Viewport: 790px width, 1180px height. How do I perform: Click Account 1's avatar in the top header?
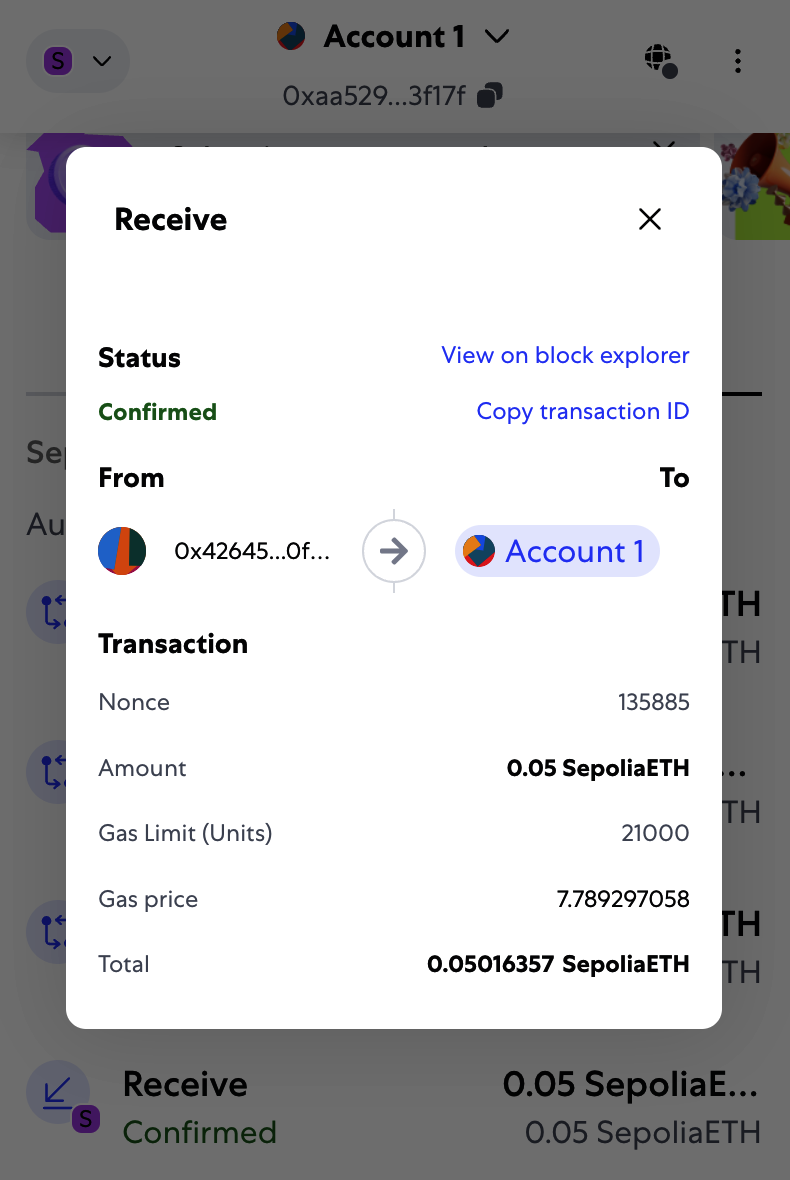tap(290, 35)
